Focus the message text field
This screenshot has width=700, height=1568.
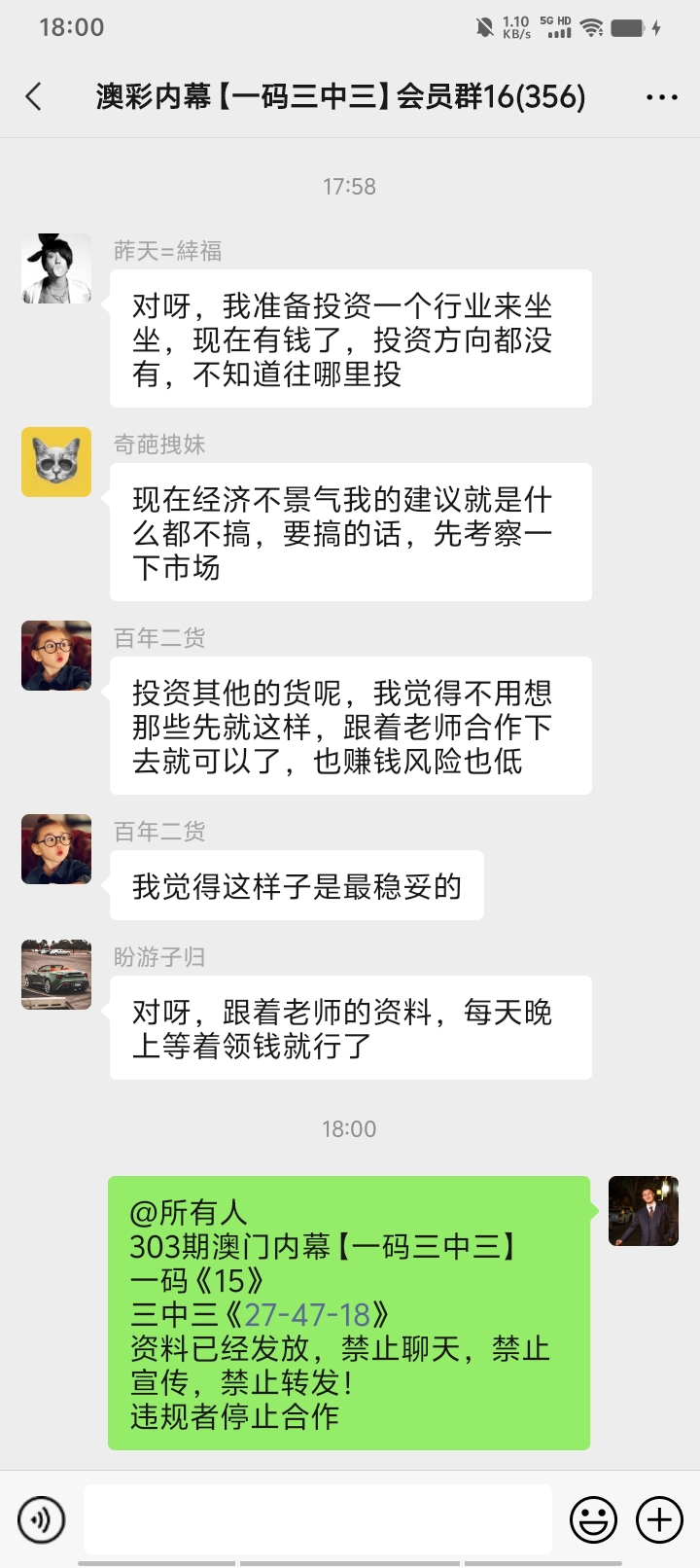point(318,1518)
